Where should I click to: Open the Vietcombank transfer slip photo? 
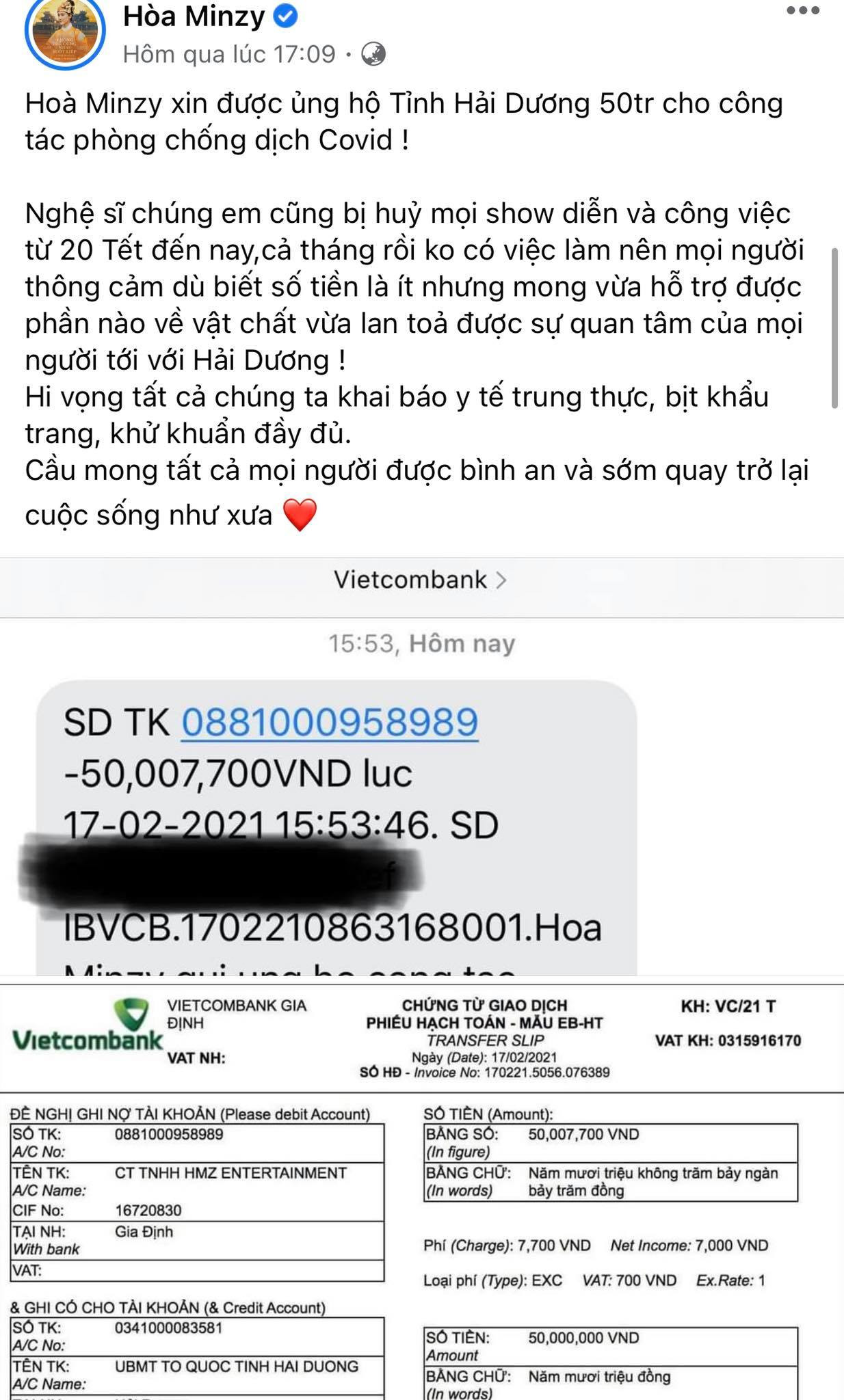[421, 1189]
